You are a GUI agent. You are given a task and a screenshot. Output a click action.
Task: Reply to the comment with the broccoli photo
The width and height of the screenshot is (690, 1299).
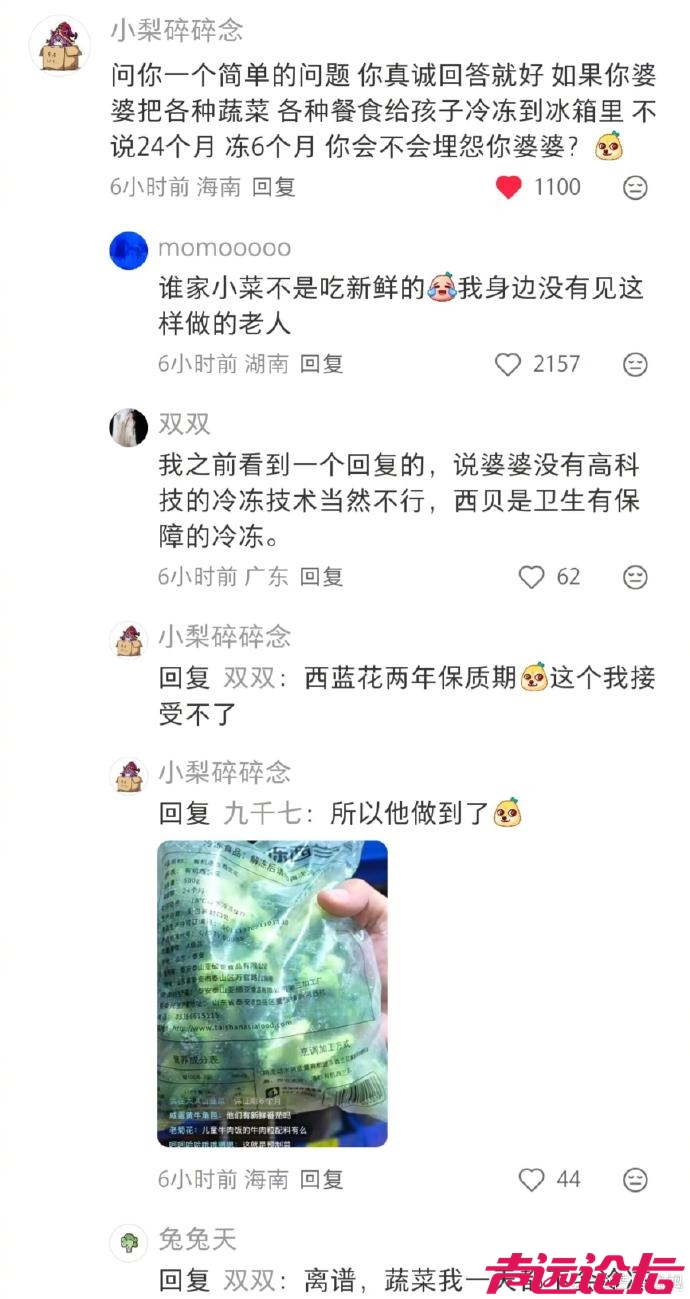click(321, 1180)
